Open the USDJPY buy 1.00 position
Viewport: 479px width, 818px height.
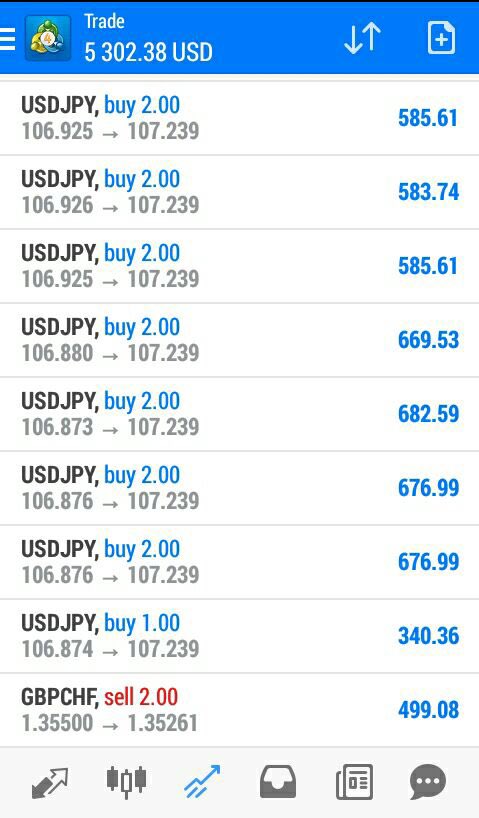(x=240, y=636)
